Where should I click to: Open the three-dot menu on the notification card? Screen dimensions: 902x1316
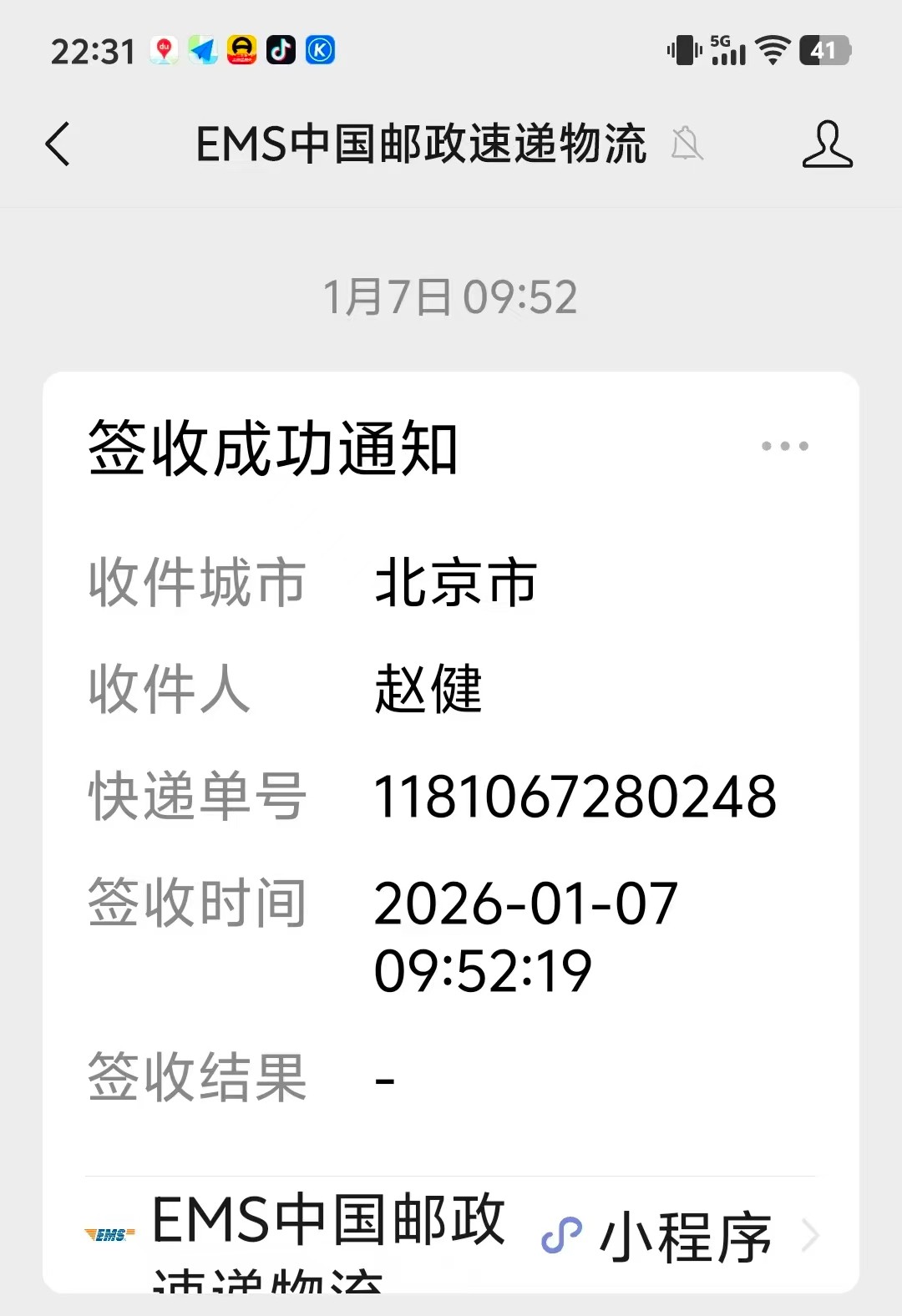point(784,447)
